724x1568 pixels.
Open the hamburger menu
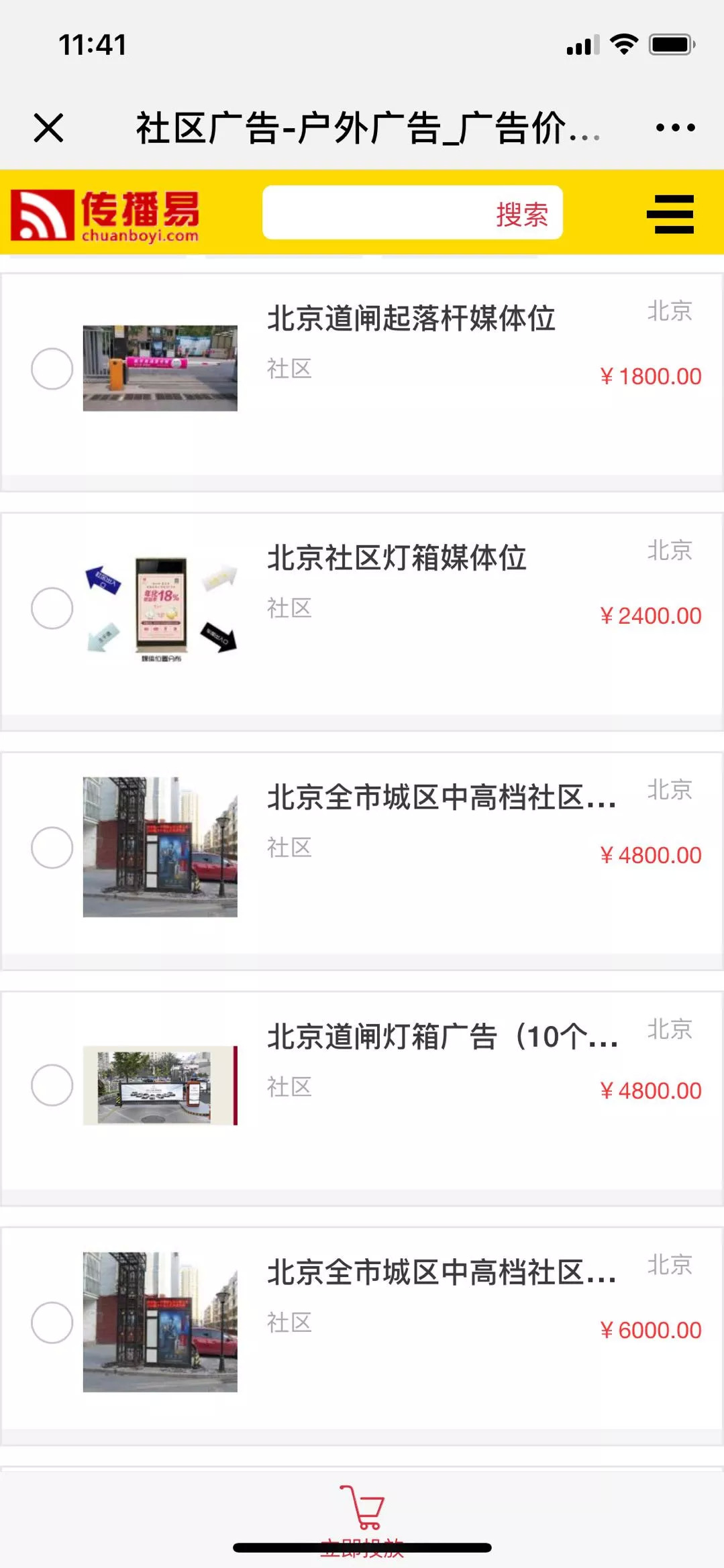click(670, 215)
